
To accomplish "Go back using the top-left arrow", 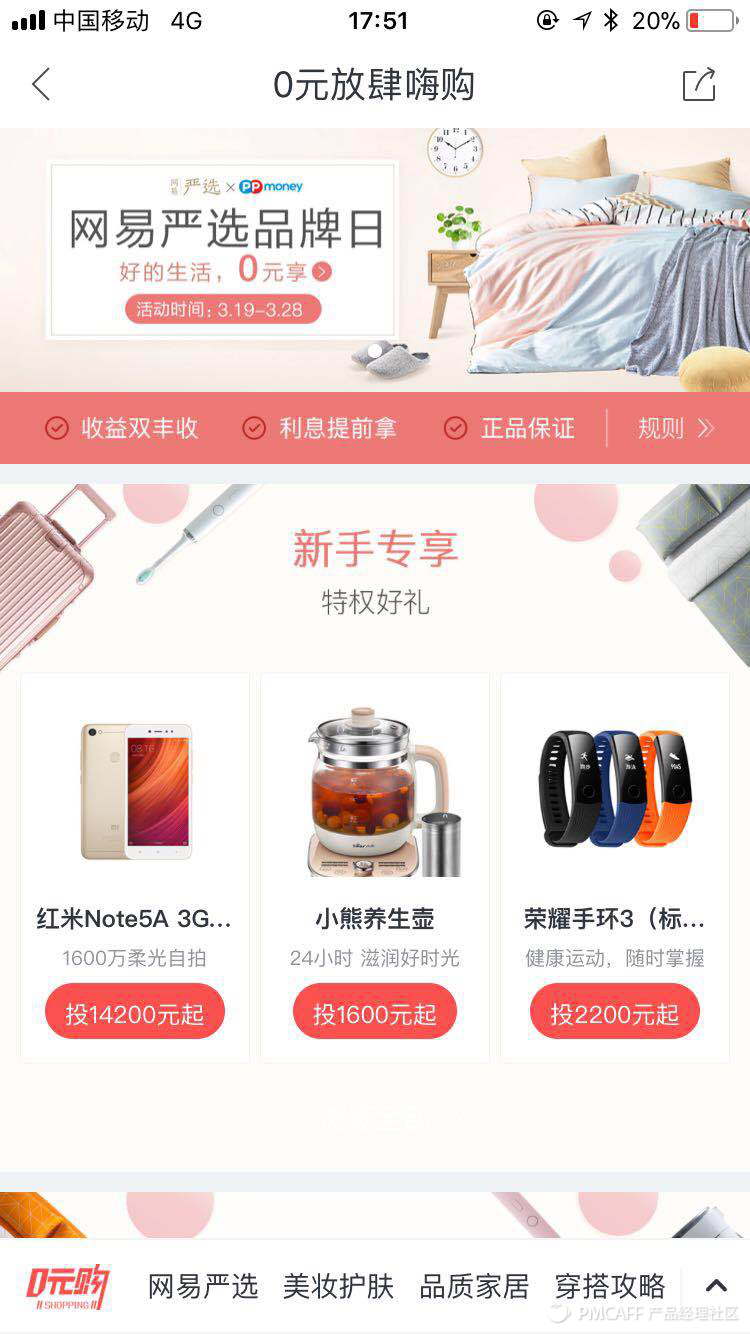I will coord(41,85).
